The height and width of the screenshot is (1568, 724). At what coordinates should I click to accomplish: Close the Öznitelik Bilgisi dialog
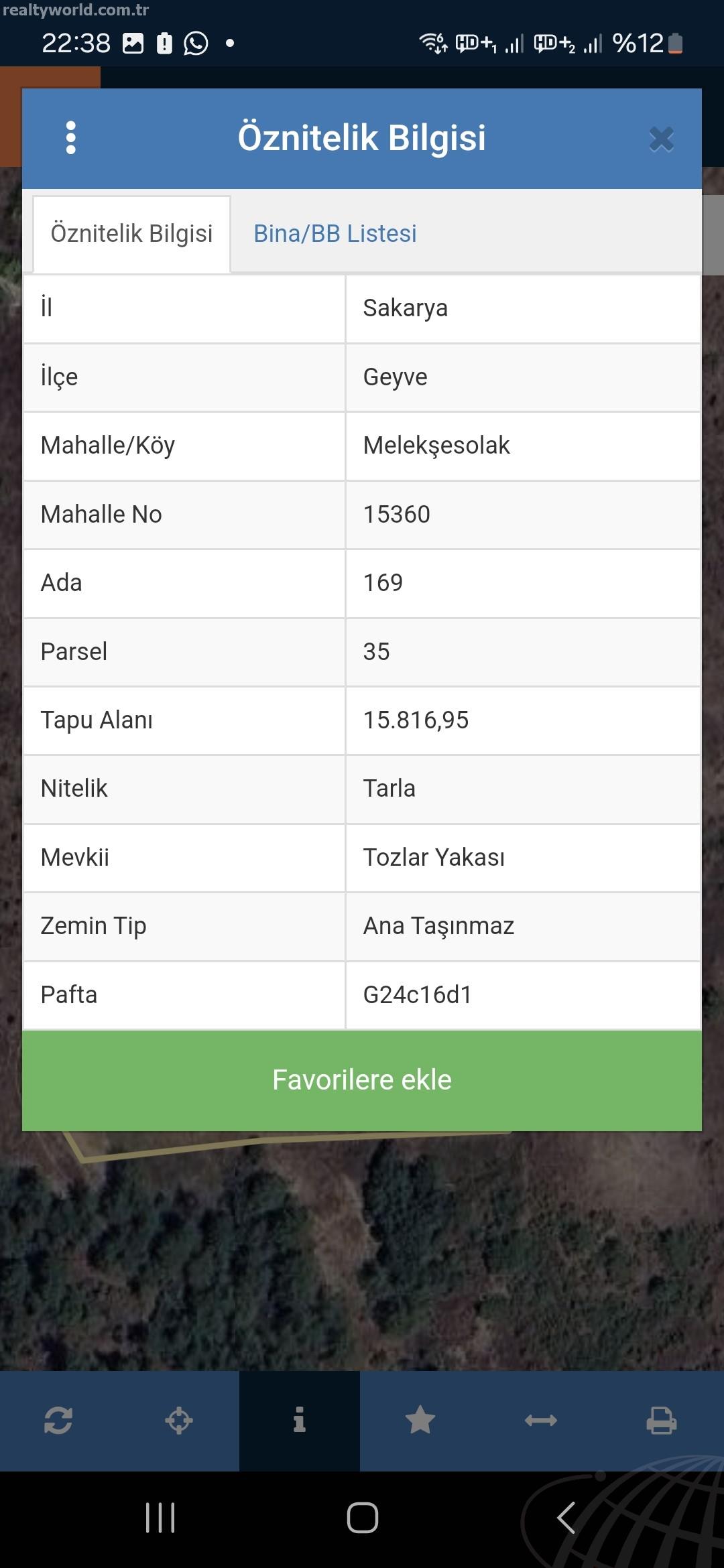661,139
